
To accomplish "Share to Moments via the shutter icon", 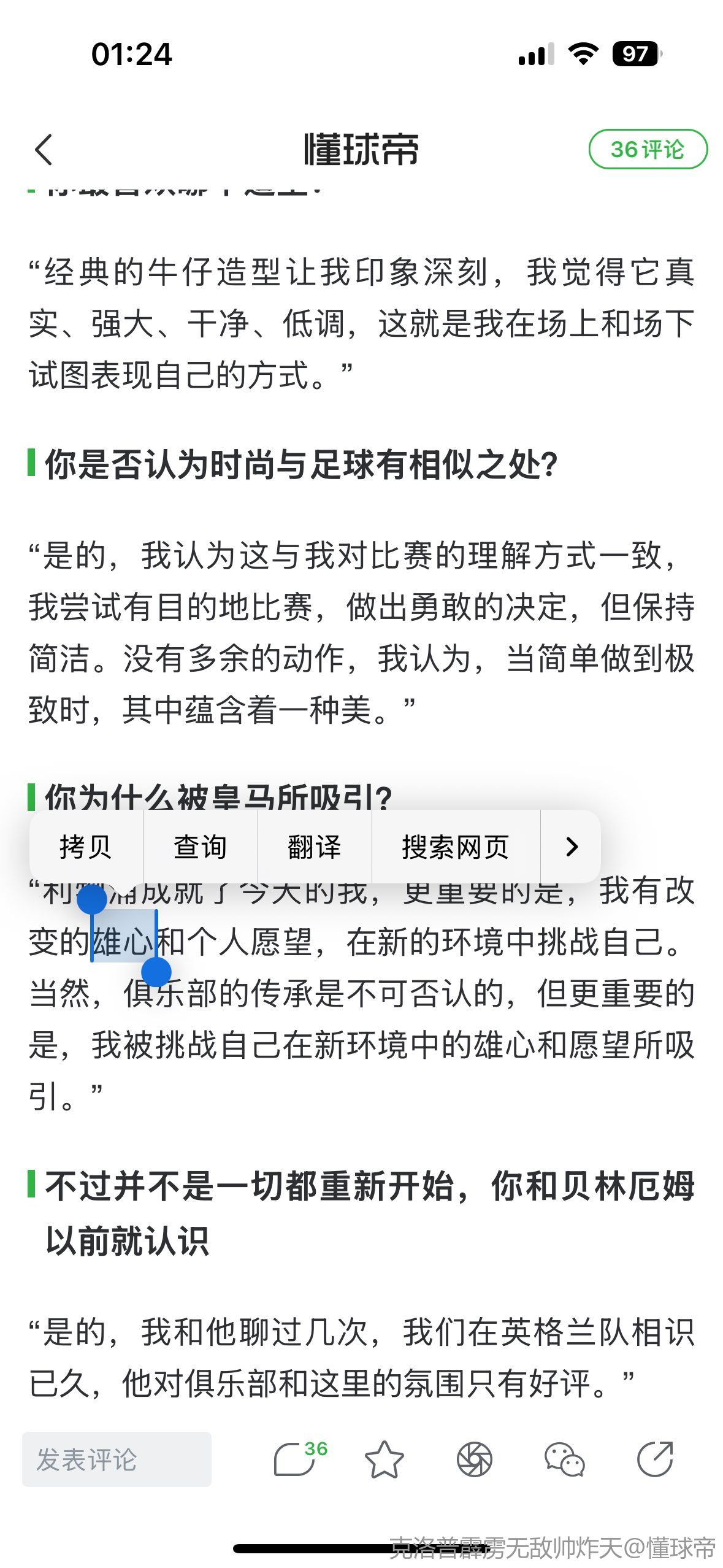I will (x=474, y=1459).
